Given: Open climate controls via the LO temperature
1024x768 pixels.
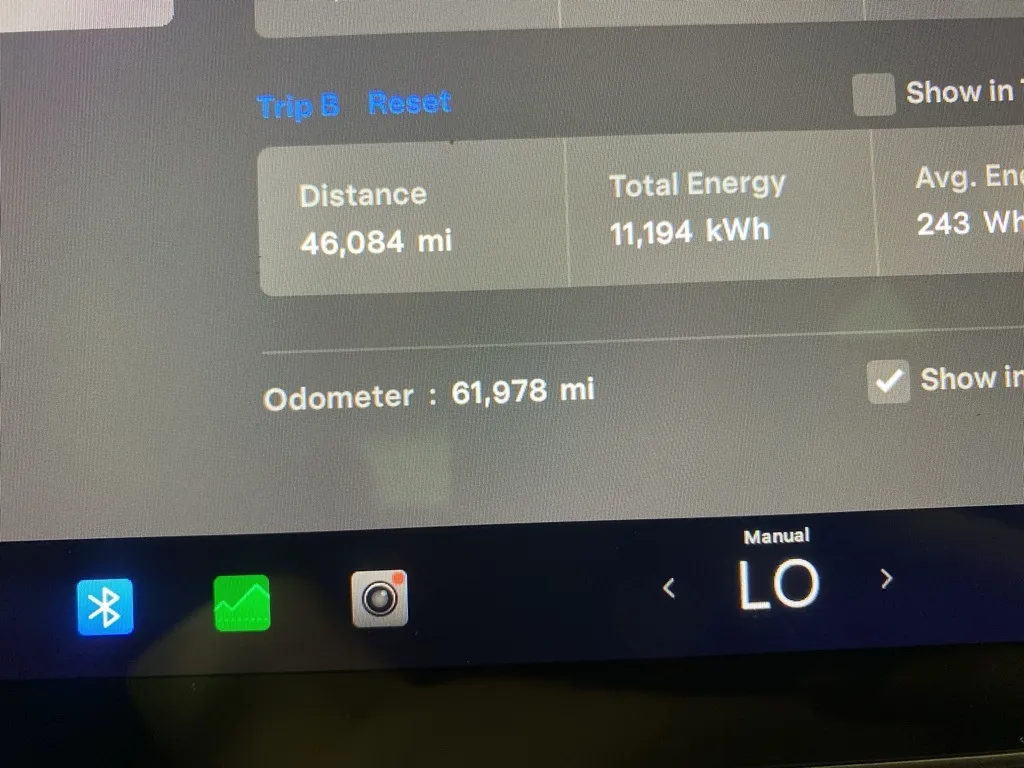Looking at the screenshot, I should (778, 584).
